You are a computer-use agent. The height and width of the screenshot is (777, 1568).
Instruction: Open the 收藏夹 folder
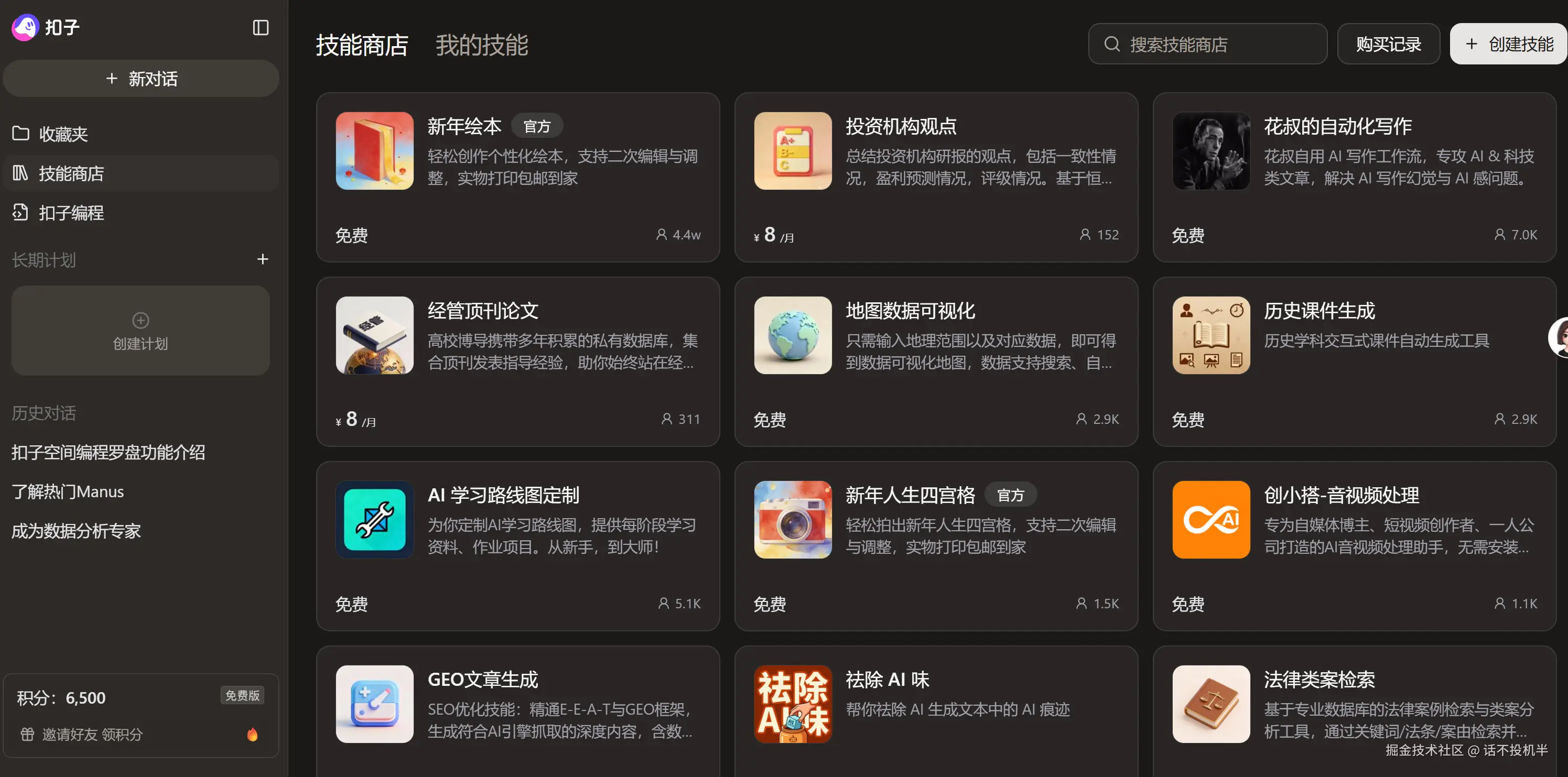[63, 134]
